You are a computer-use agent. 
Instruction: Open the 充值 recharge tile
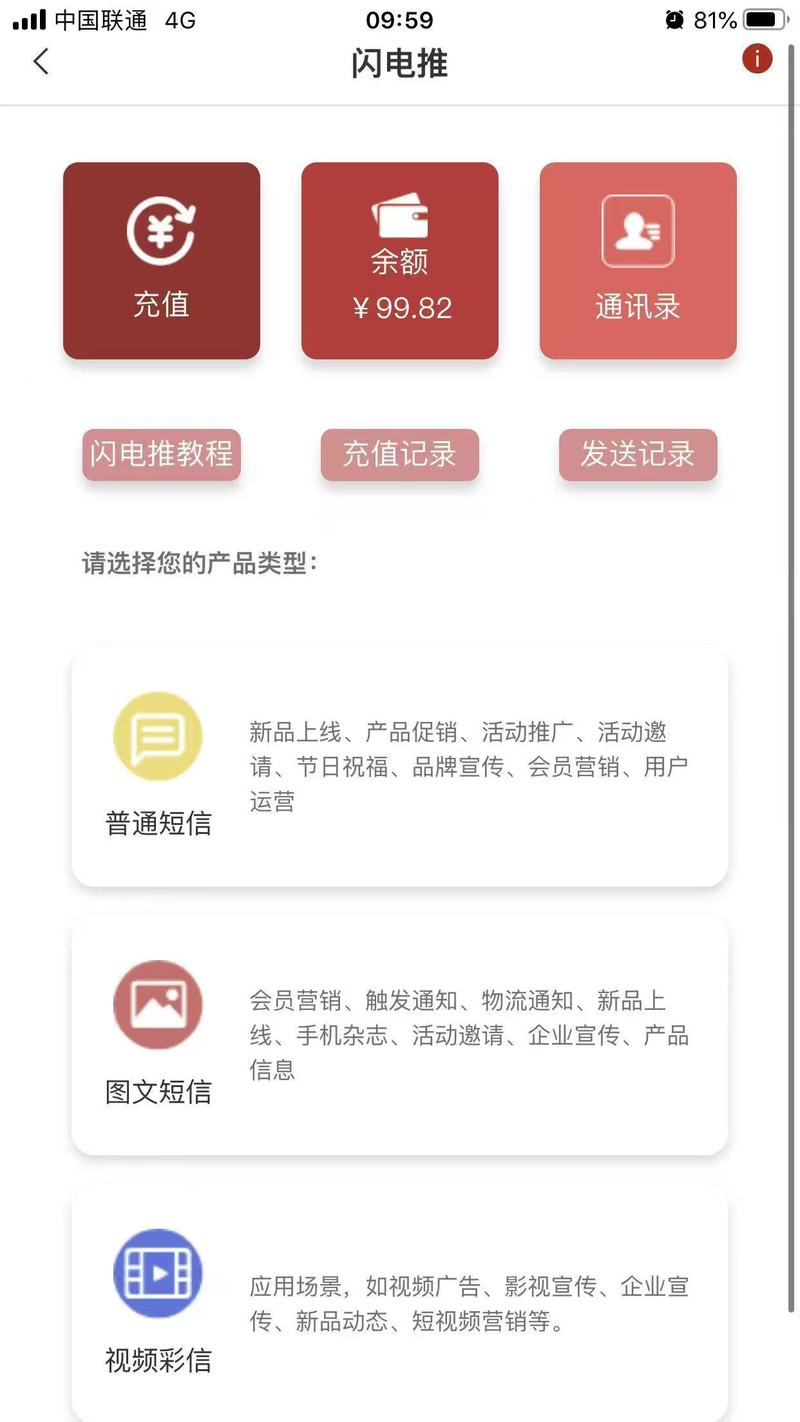(x=161, y=261)
